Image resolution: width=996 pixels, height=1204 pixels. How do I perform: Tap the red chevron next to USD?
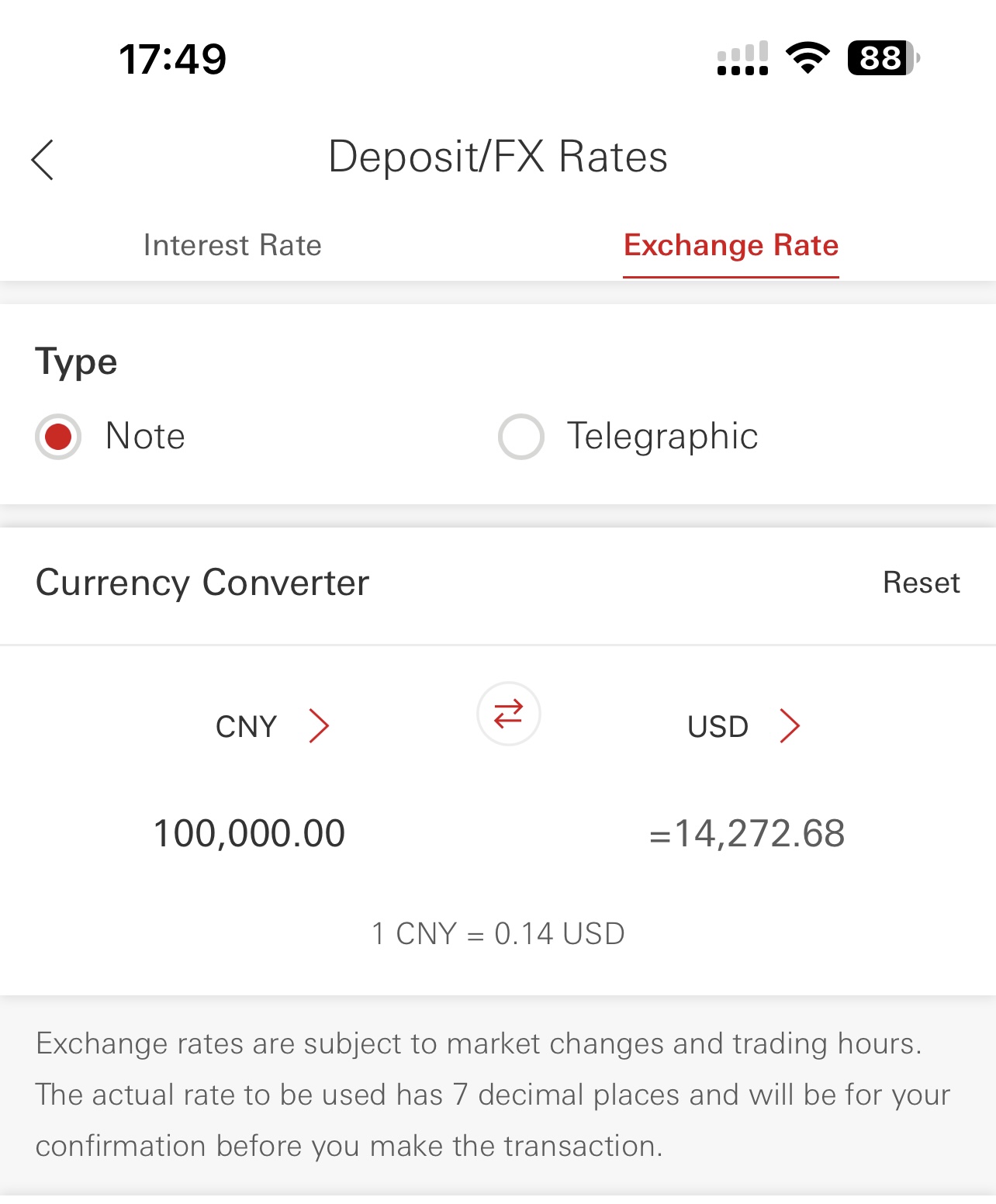[x=790, y=726]
